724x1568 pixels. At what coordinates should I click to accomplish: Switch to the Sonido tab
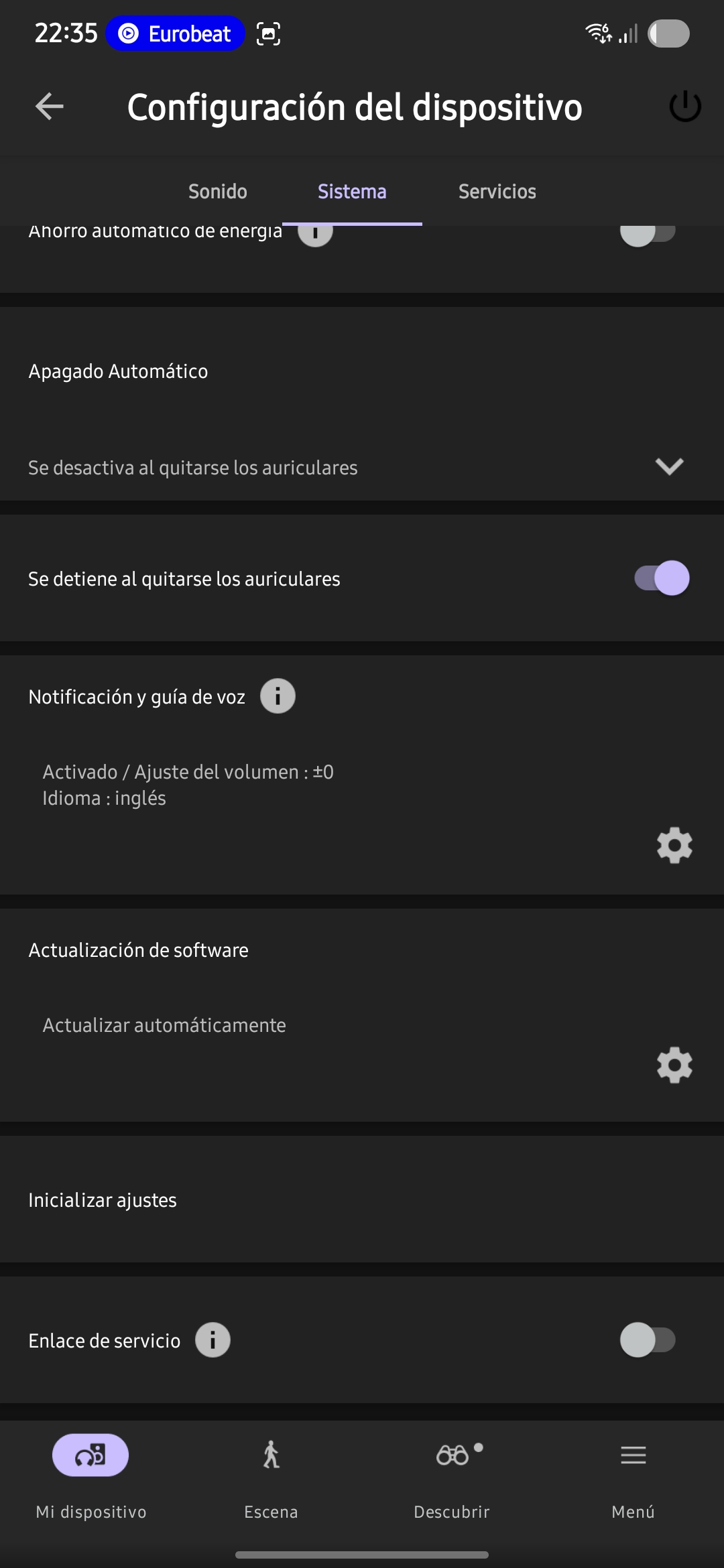click(218, 192)
